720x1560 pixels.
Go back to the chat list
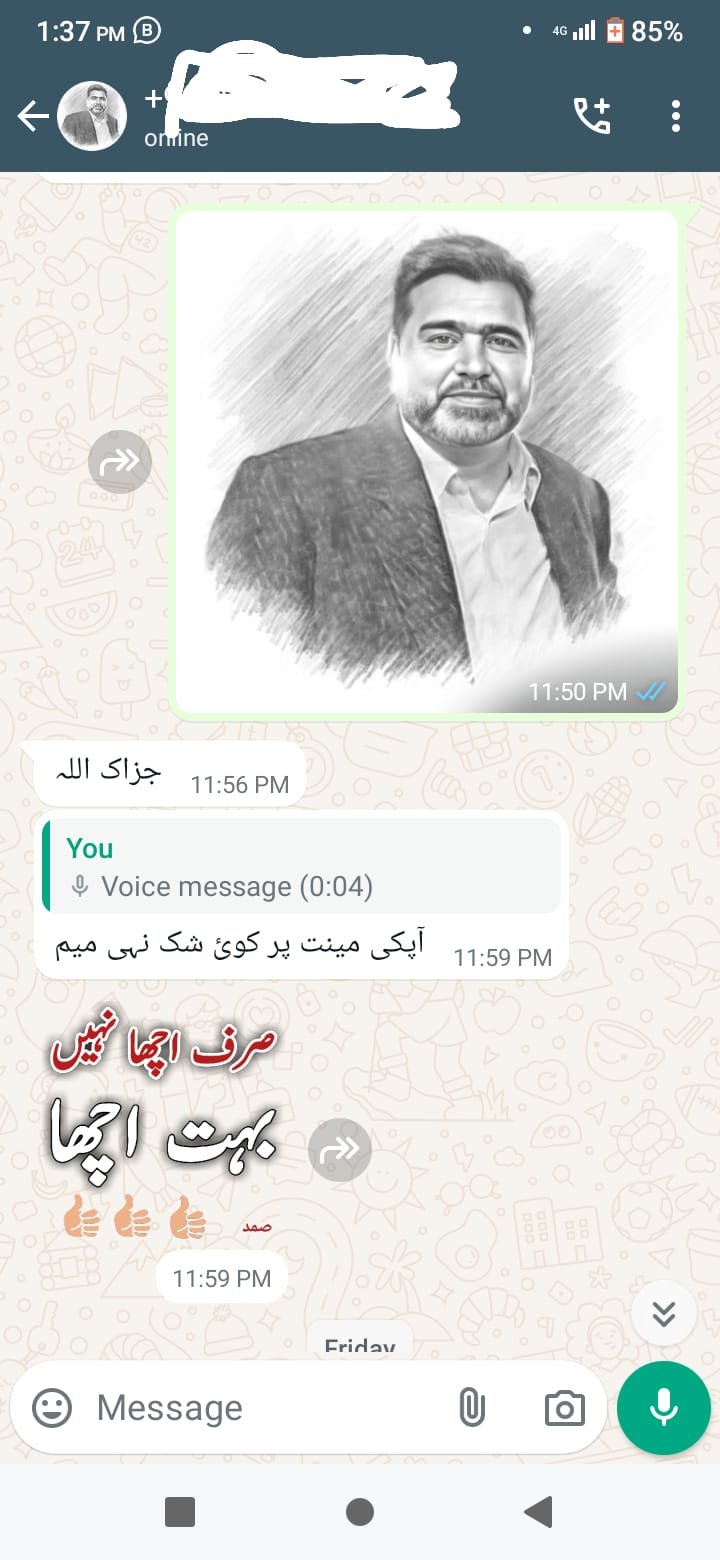32,117
